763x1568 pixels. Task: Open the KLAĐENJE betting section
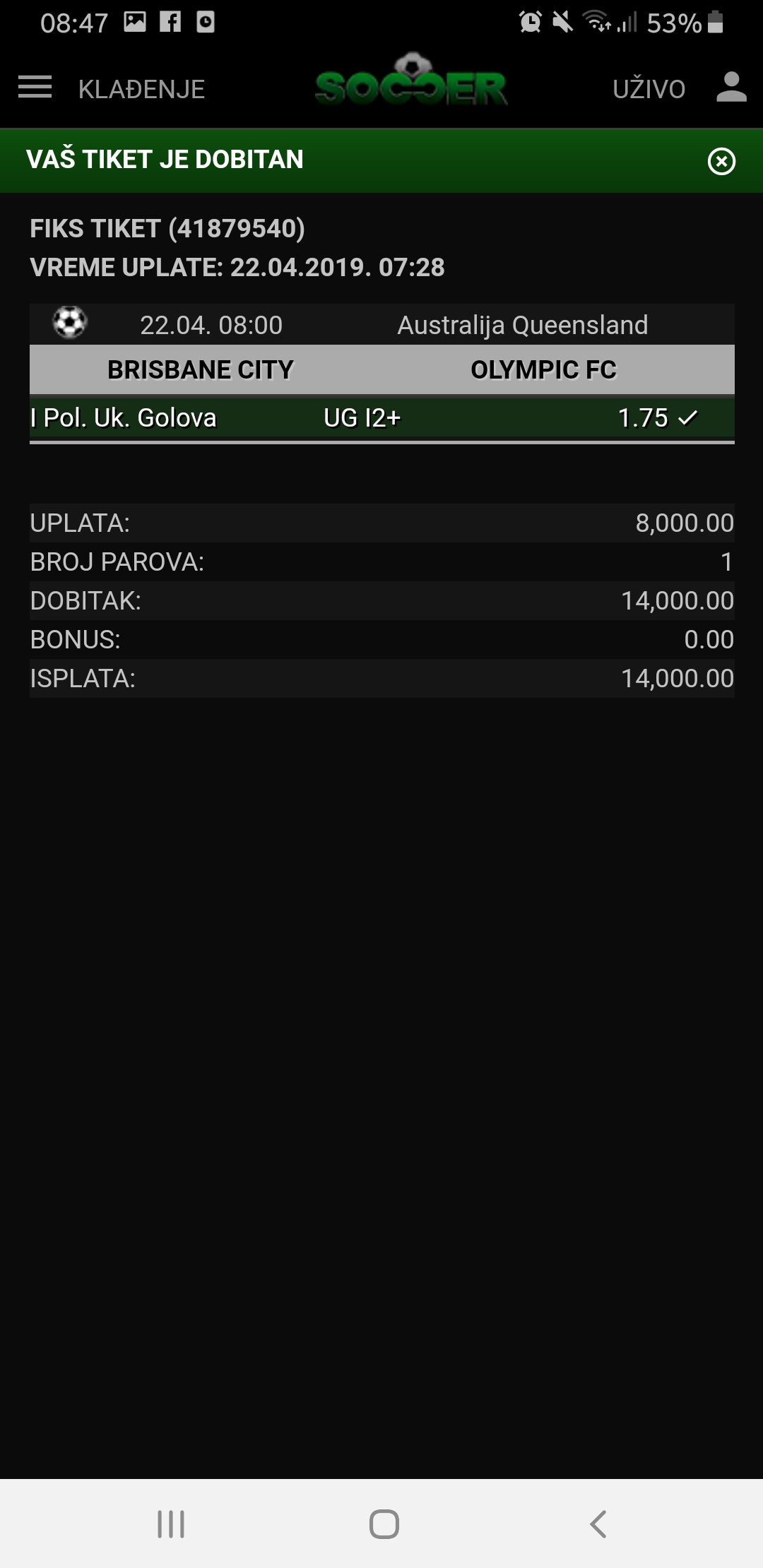141,89
